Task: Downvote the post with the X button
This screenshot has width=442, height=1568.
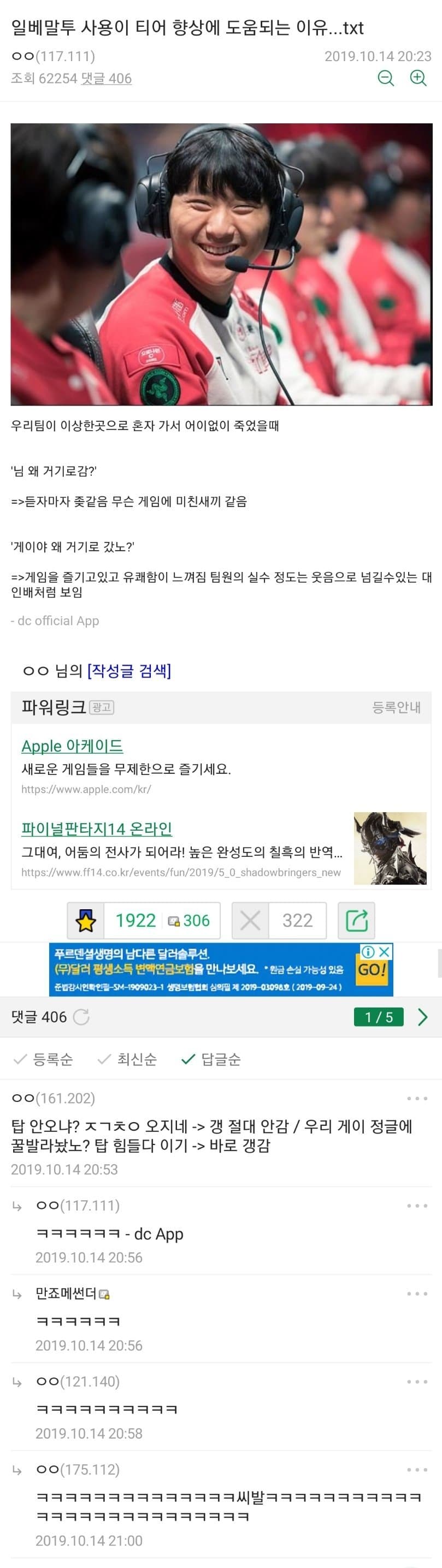Action: (x=250, y=920)
